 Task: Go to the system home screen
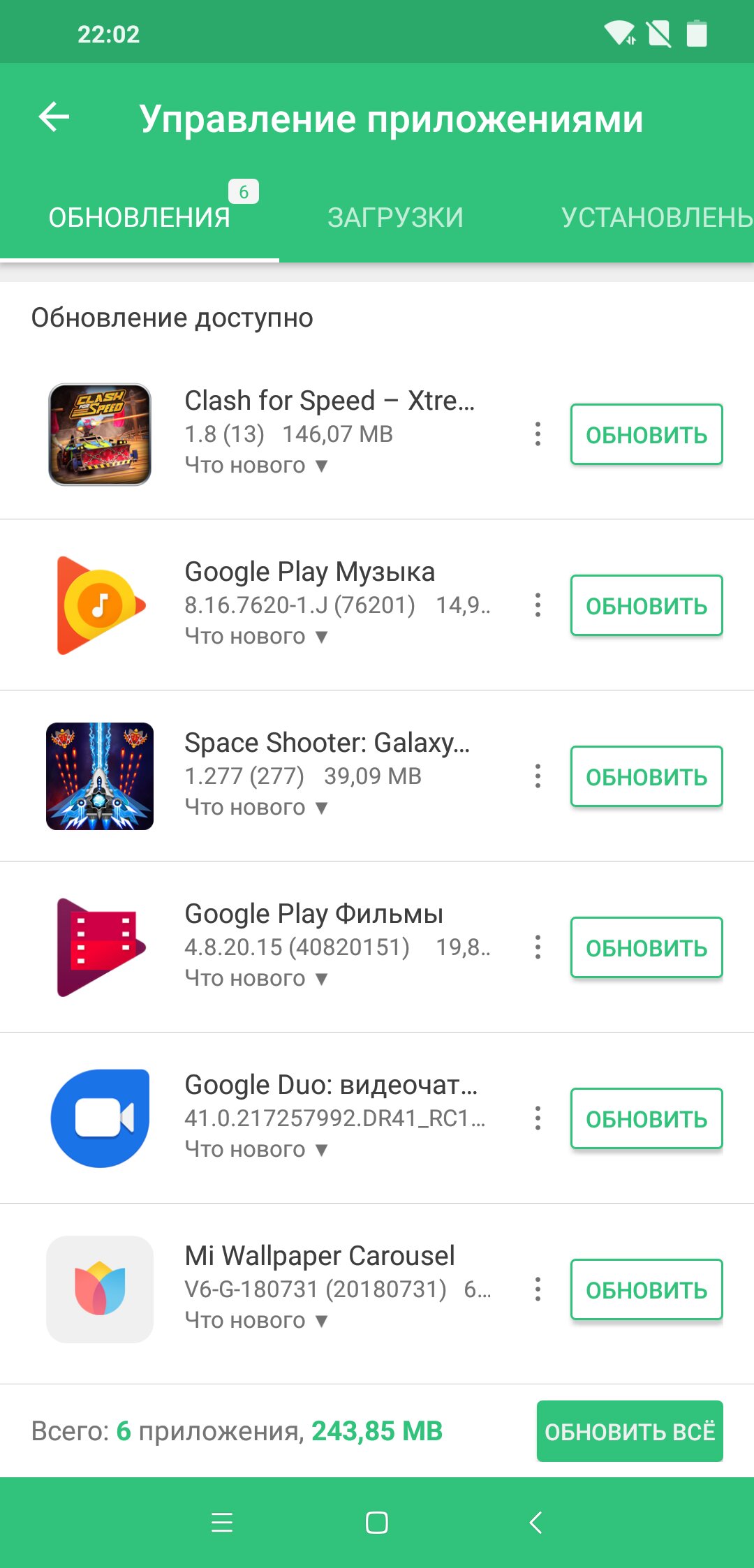(377, 1523)
